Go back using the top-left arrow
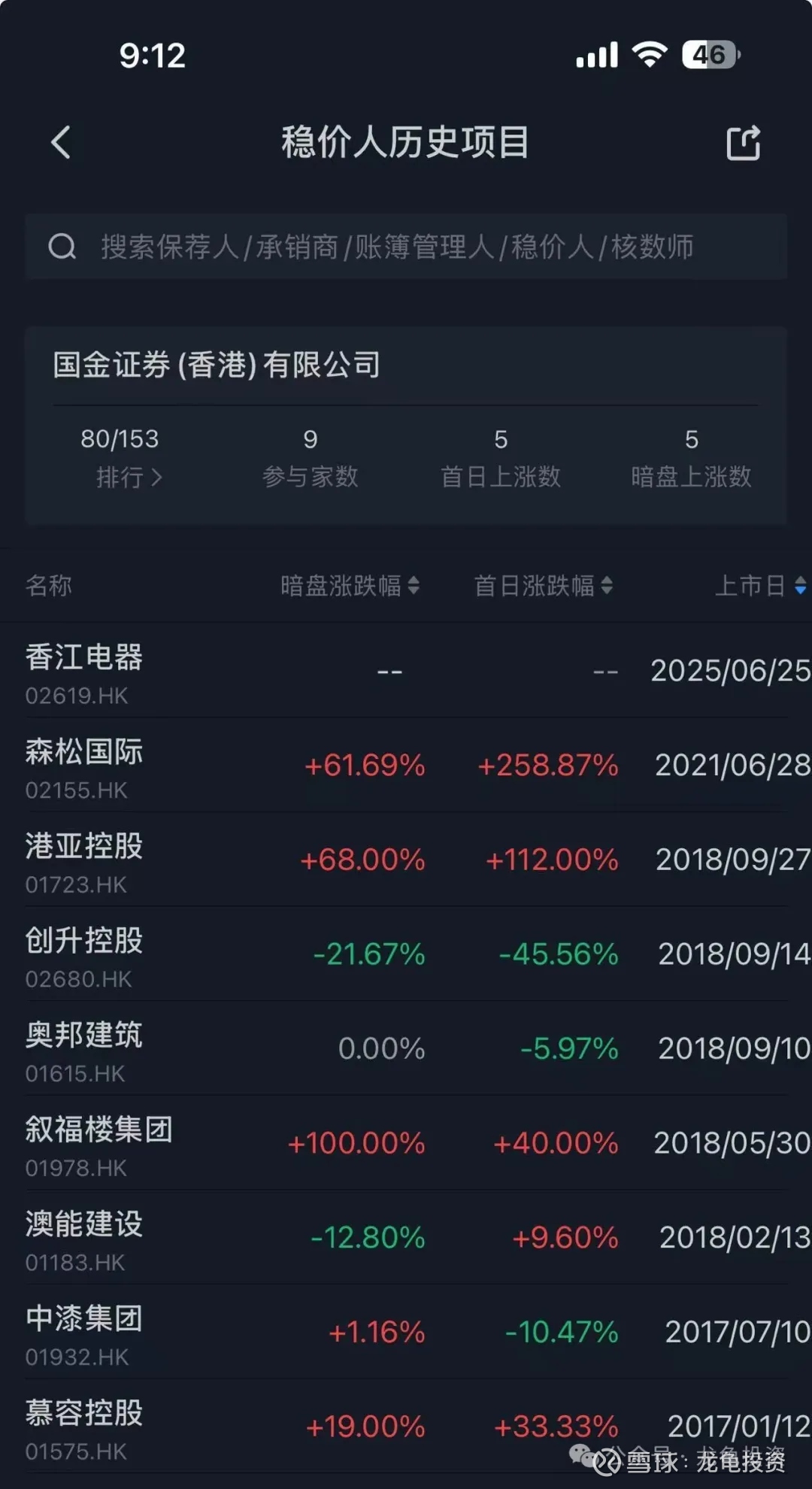This screenshot has height=1489, width=812. point(61,142)
